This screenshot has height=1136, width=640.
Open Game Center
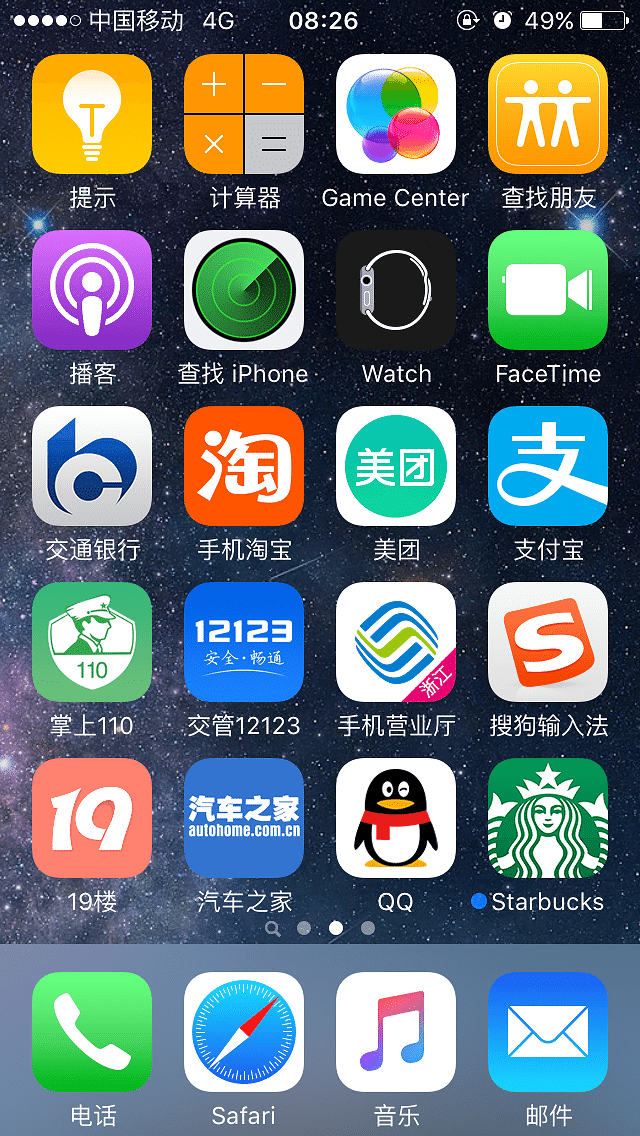click(396, 114)
